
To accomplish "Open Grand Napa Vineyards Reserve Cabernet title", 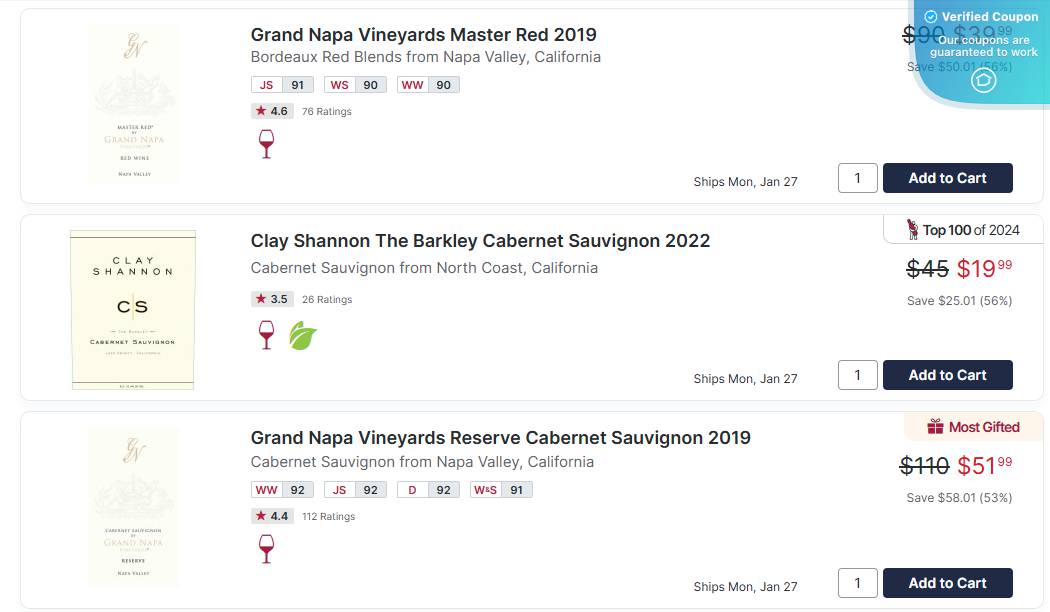I will pos(500,438).
